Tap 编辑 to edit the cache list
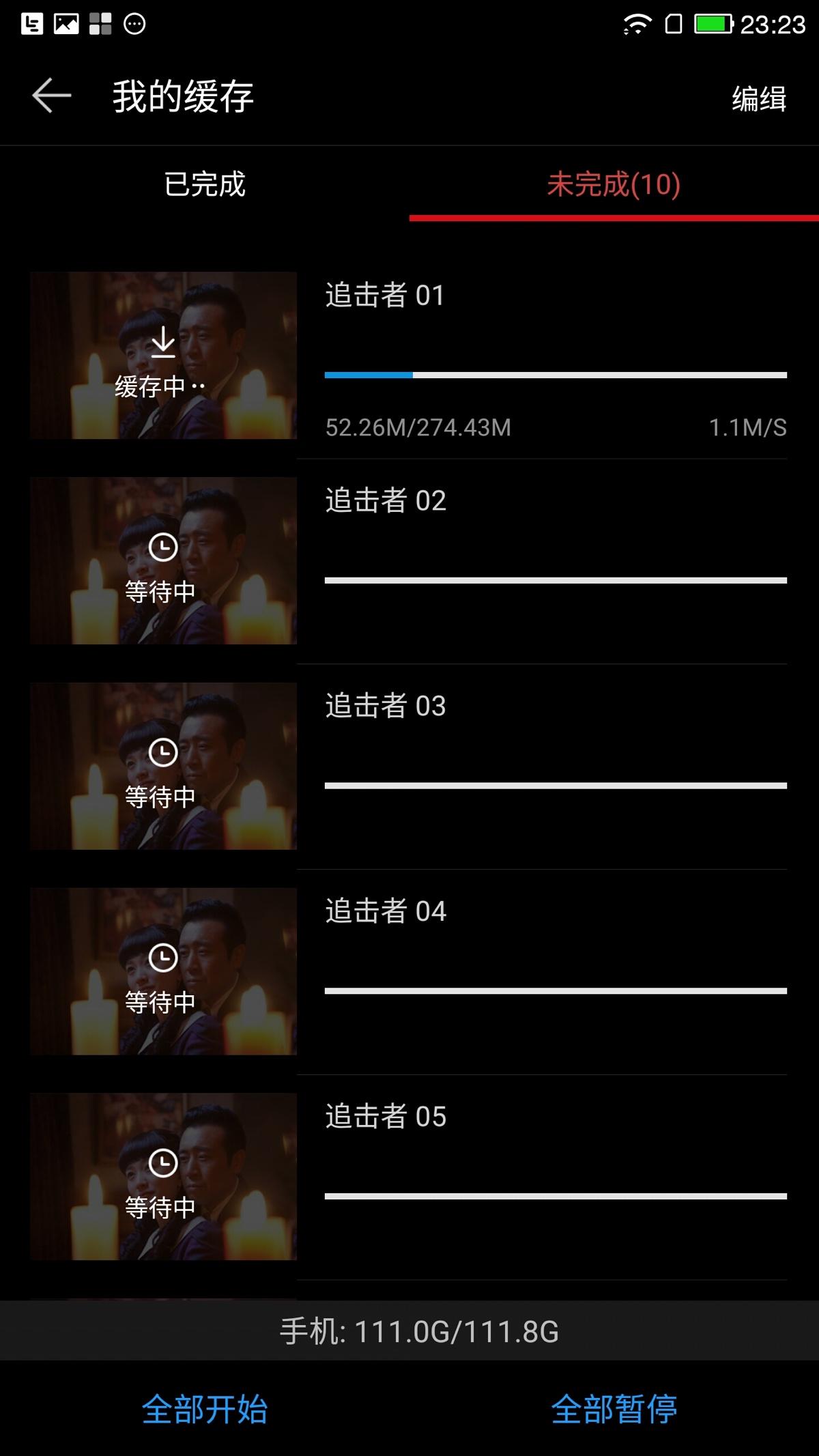Screen dimensions: 819x1456 tap(759, 98)
